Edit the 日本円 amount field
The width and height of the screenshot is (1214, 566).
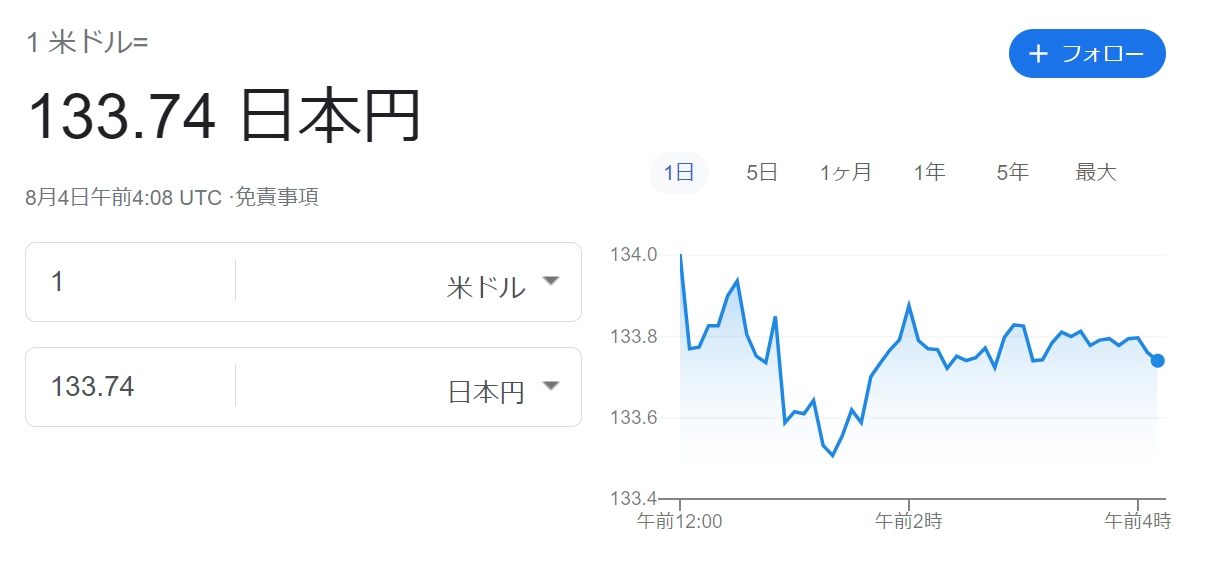tap(130, 387)
